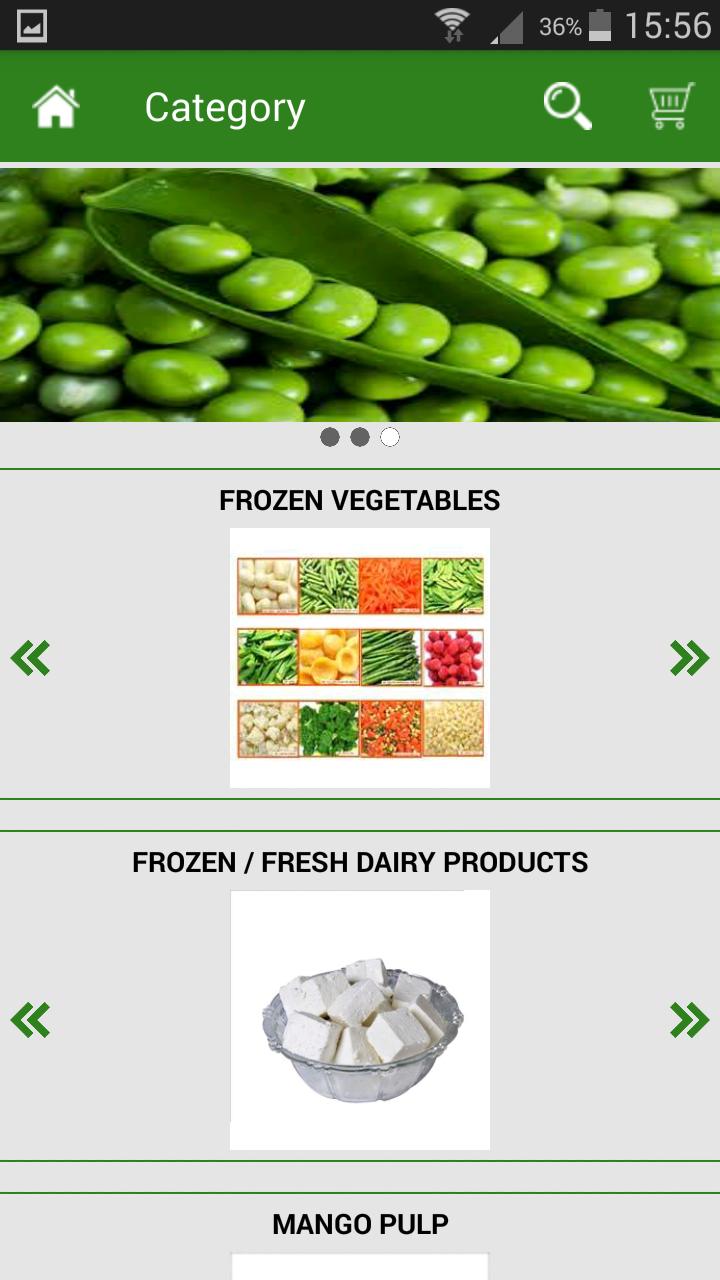Open FROZEN / FRESH DAIRY PRODUCTS category
The image size is (720, 1280).
[x=360, y=861]
